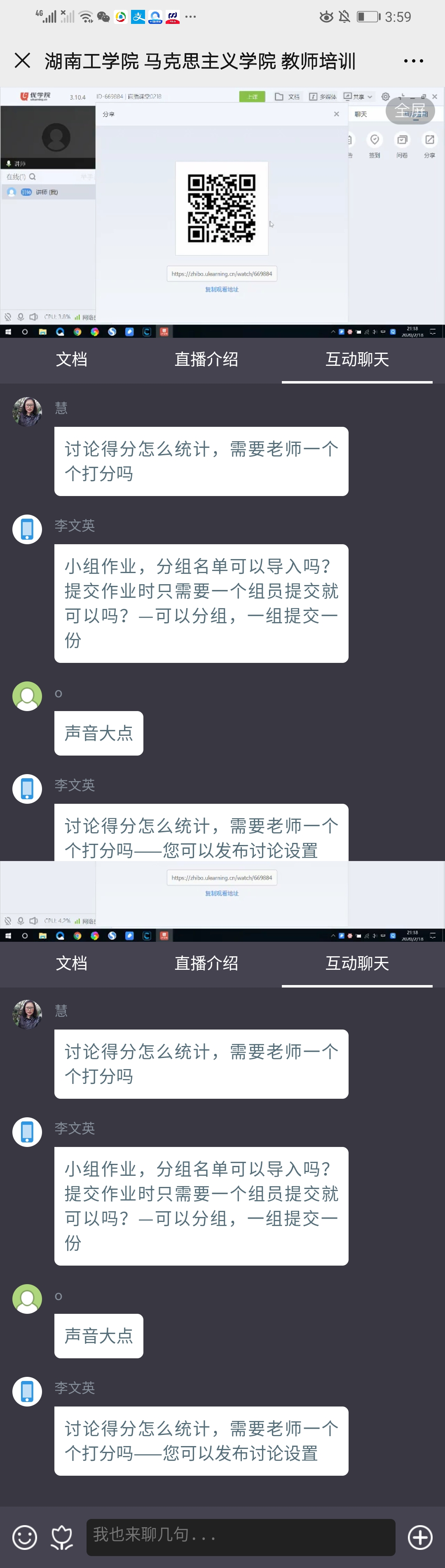
Task: Open the three-dot overflow menu
Action: tap(413, 61)
